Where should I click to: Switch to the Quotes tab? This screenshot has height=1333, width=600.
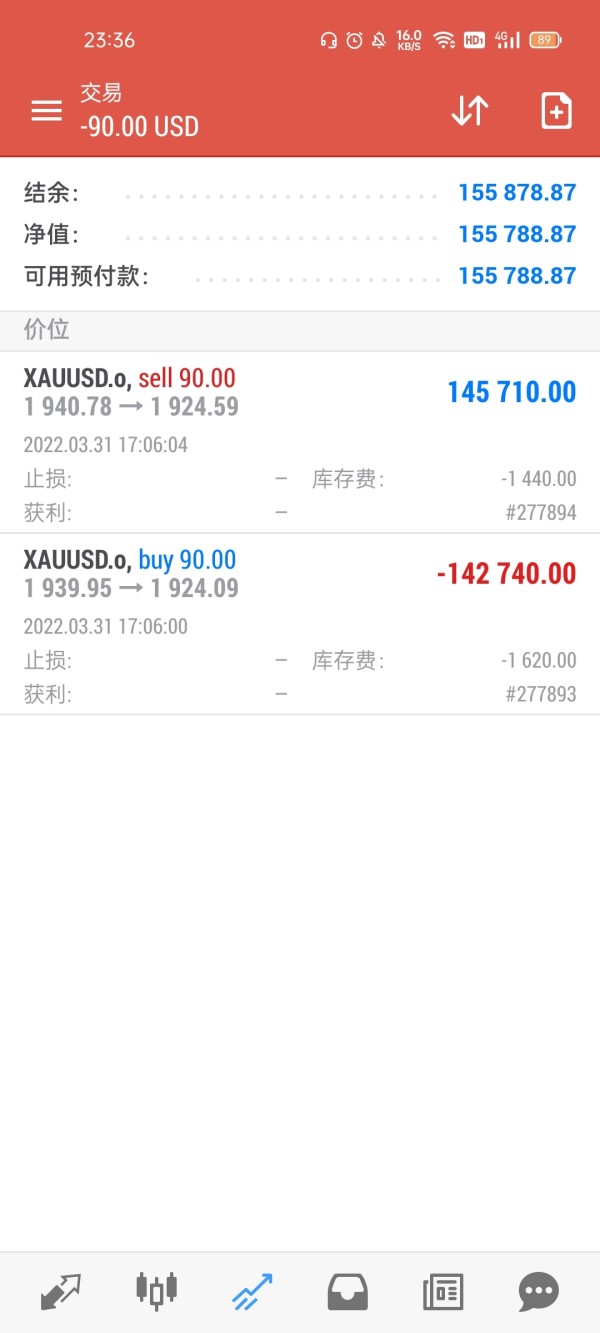click(60, 1291)
